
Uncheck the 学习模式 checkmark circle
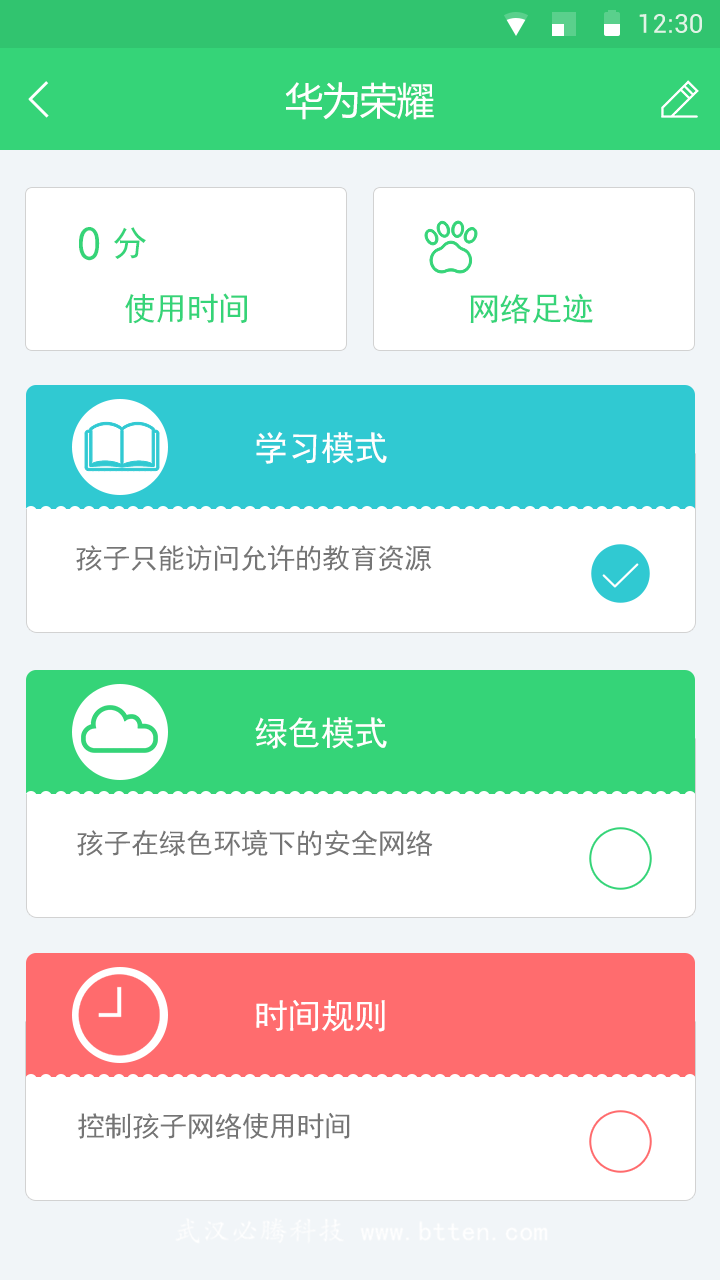(x=620, y=573)
